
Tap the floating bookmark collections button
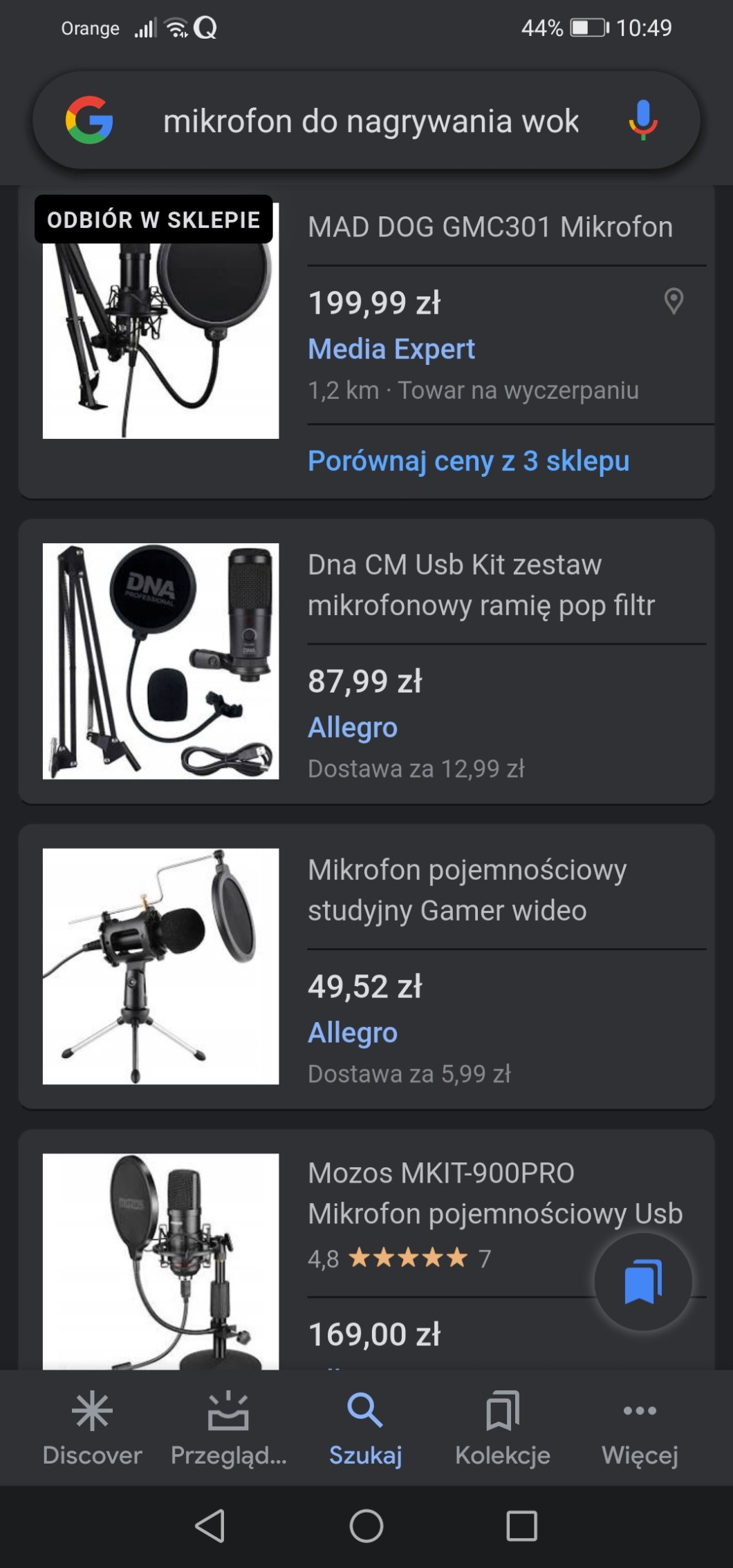[642, 1281]
